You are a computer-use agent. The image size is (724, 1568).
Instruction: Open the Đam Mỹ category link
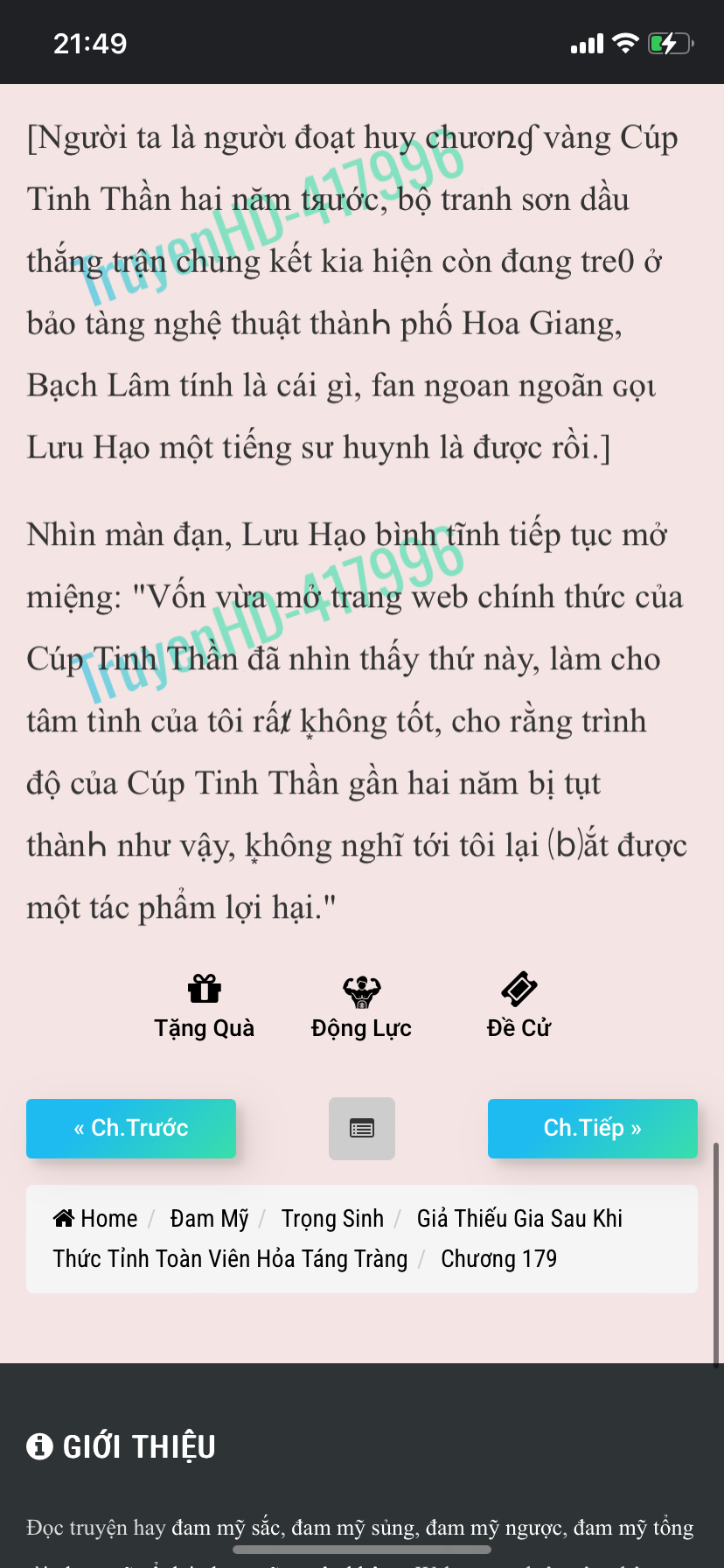point(209,1218)
